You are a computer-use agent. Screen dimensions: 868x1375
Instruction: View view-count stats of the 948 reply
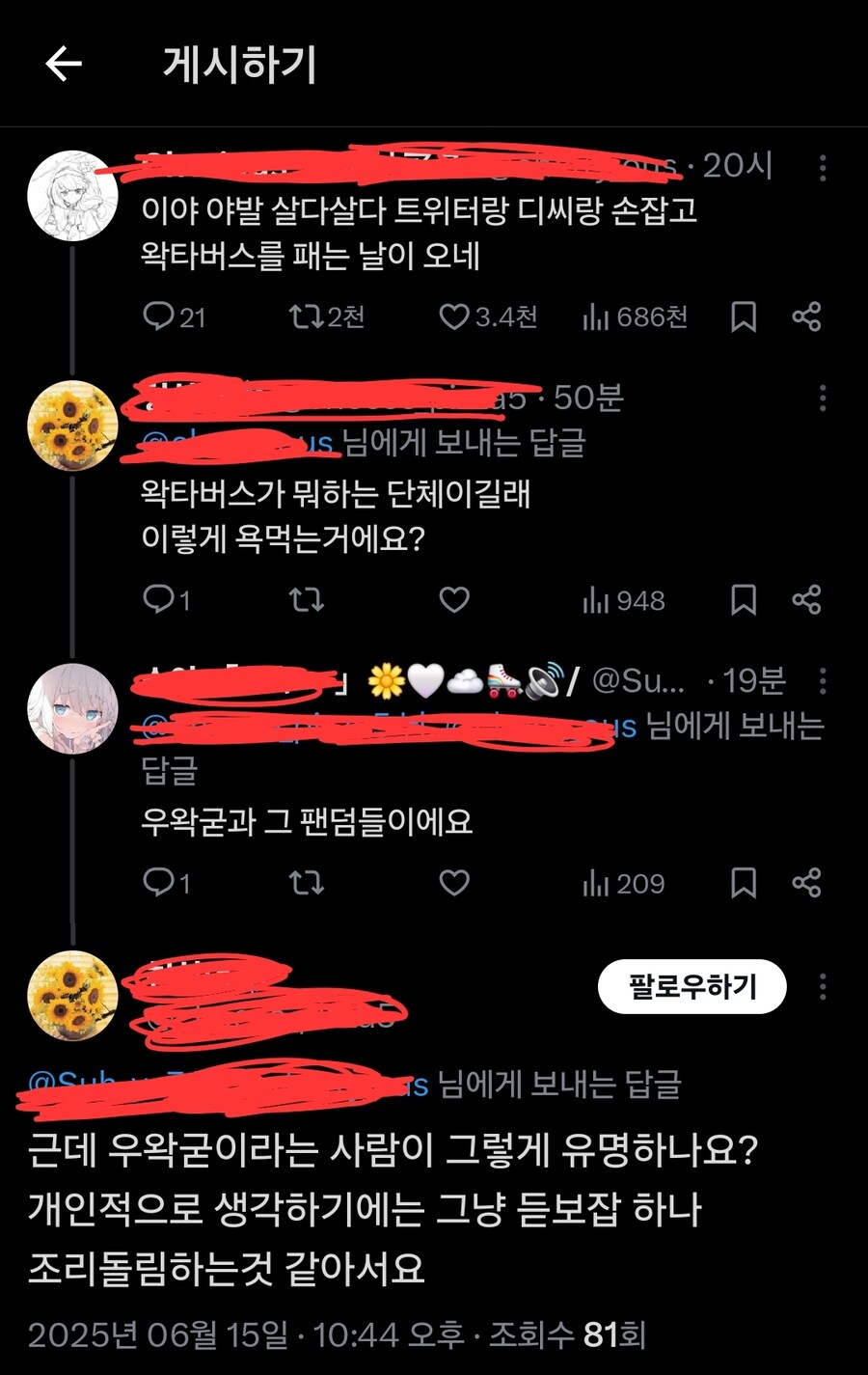pyautogui.click(x=624, y=600)
